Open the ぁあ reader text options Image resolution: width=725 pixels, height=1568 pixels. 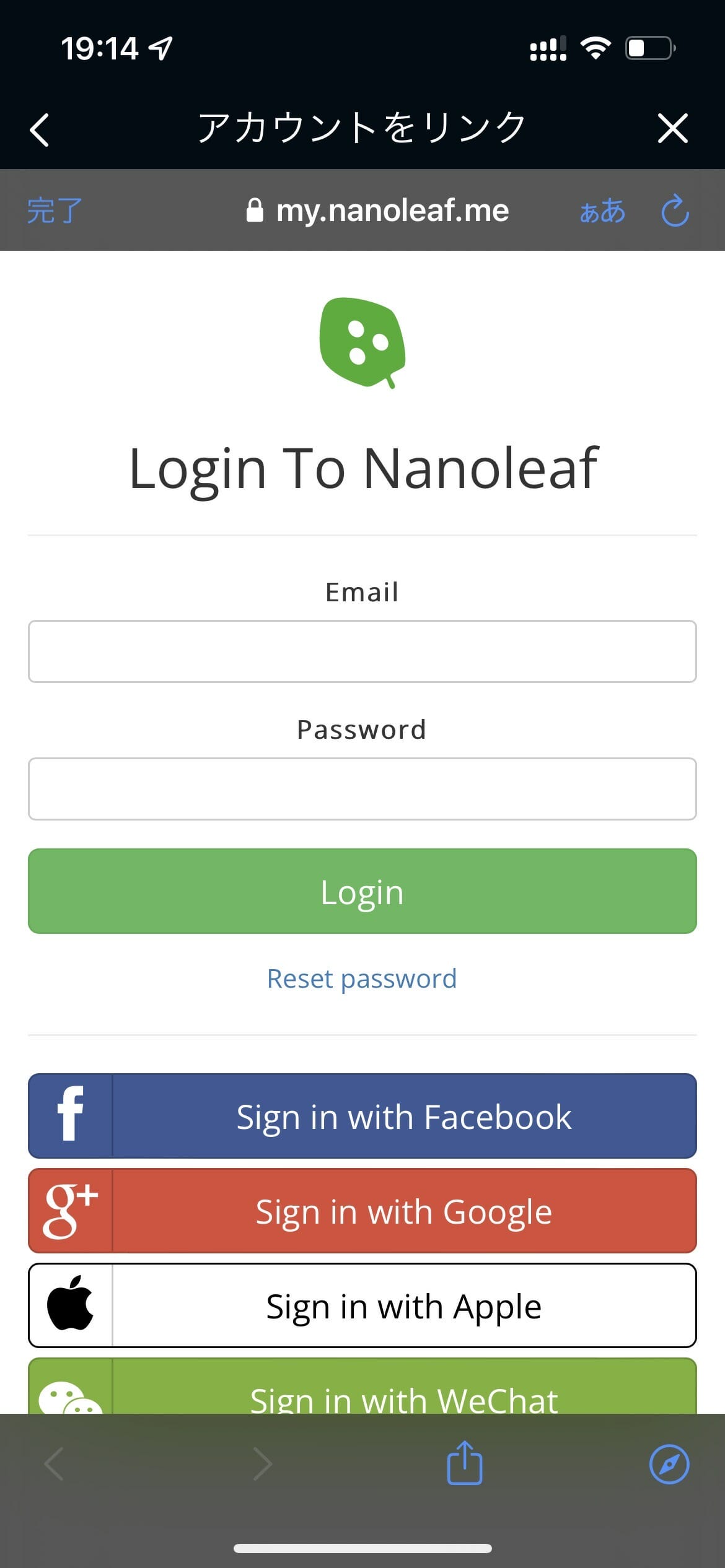[x=602, y=211]
